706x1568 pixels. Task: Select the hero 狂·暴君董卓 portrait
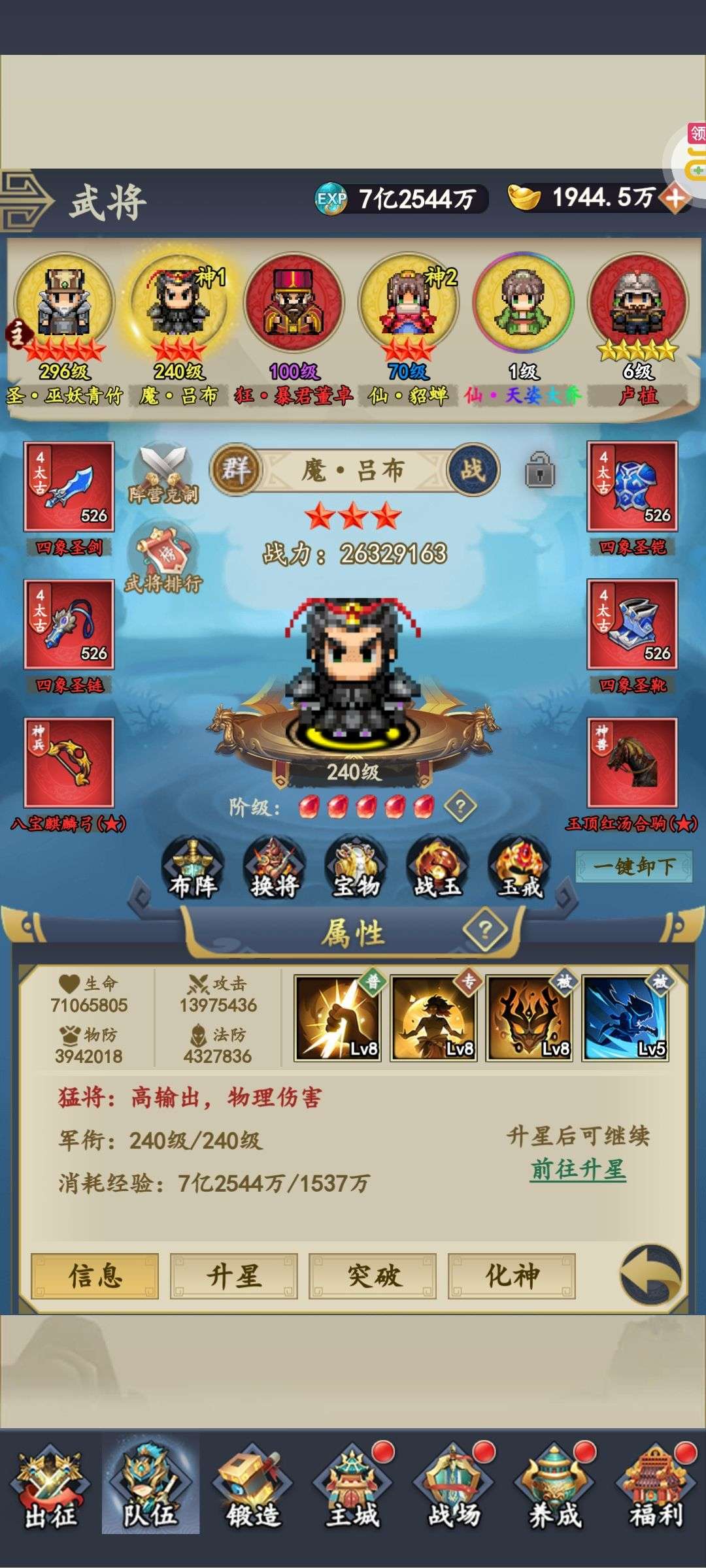(x=294, y=302)
